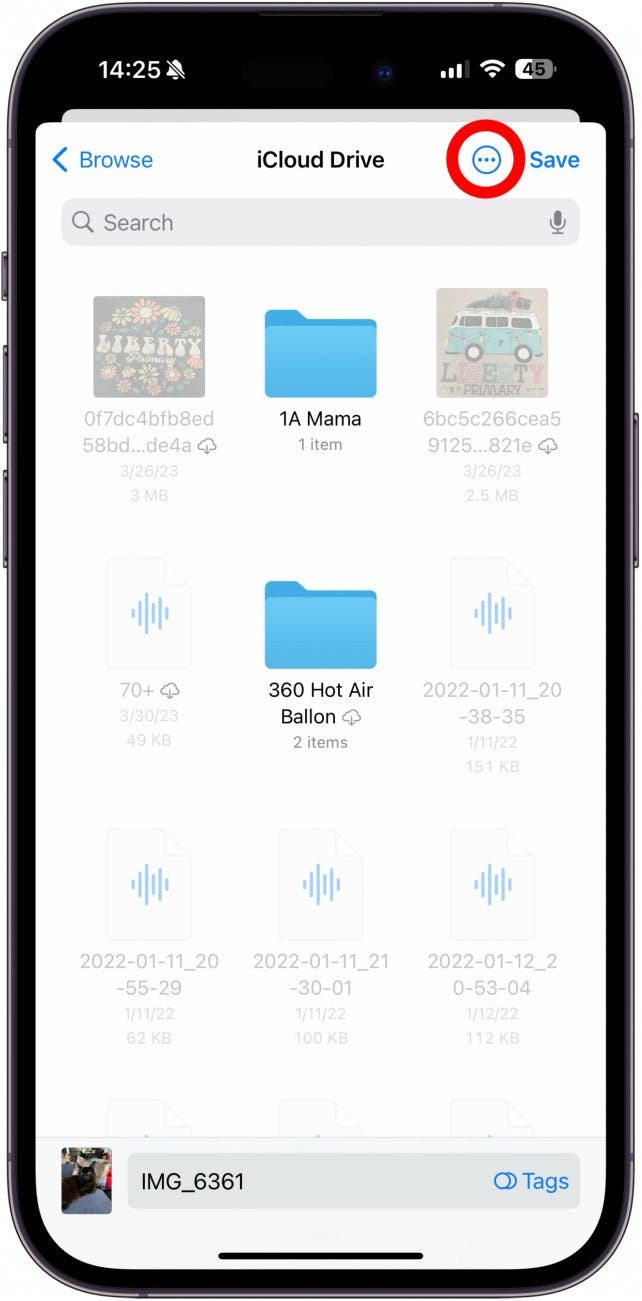This screenshot has width=642, height=1301.
Task: Go back to Browse
Action: tap(102, 160)
